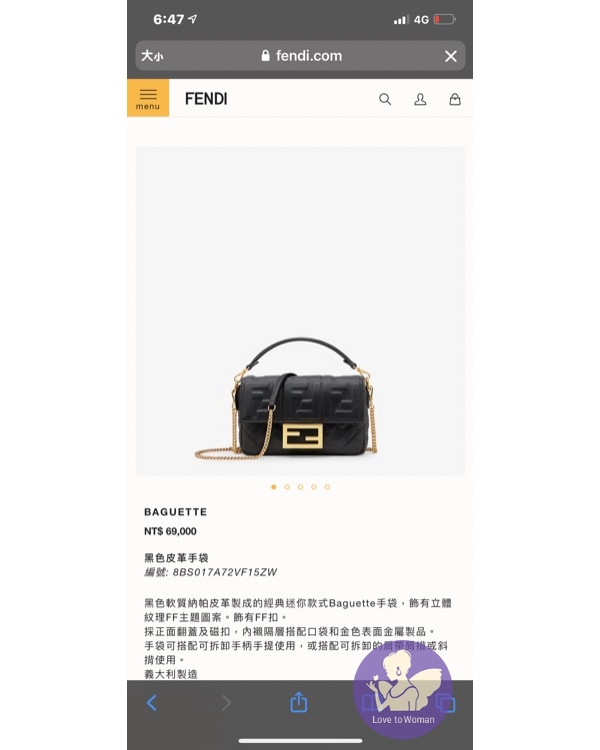The width and height of the screenshot is (600, 750).
Task: Open the black Baguette bag photo
Action: click(x=300, y=398)
